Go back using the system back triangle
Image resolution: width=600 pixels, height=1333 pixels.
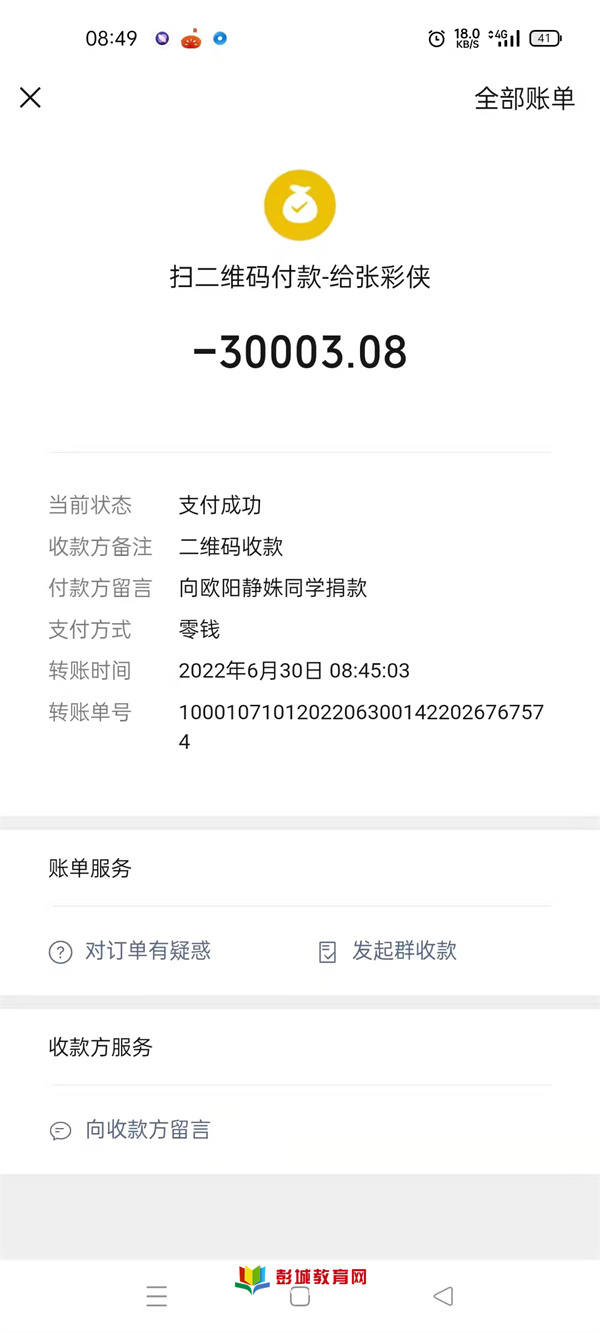(443, 1297)
